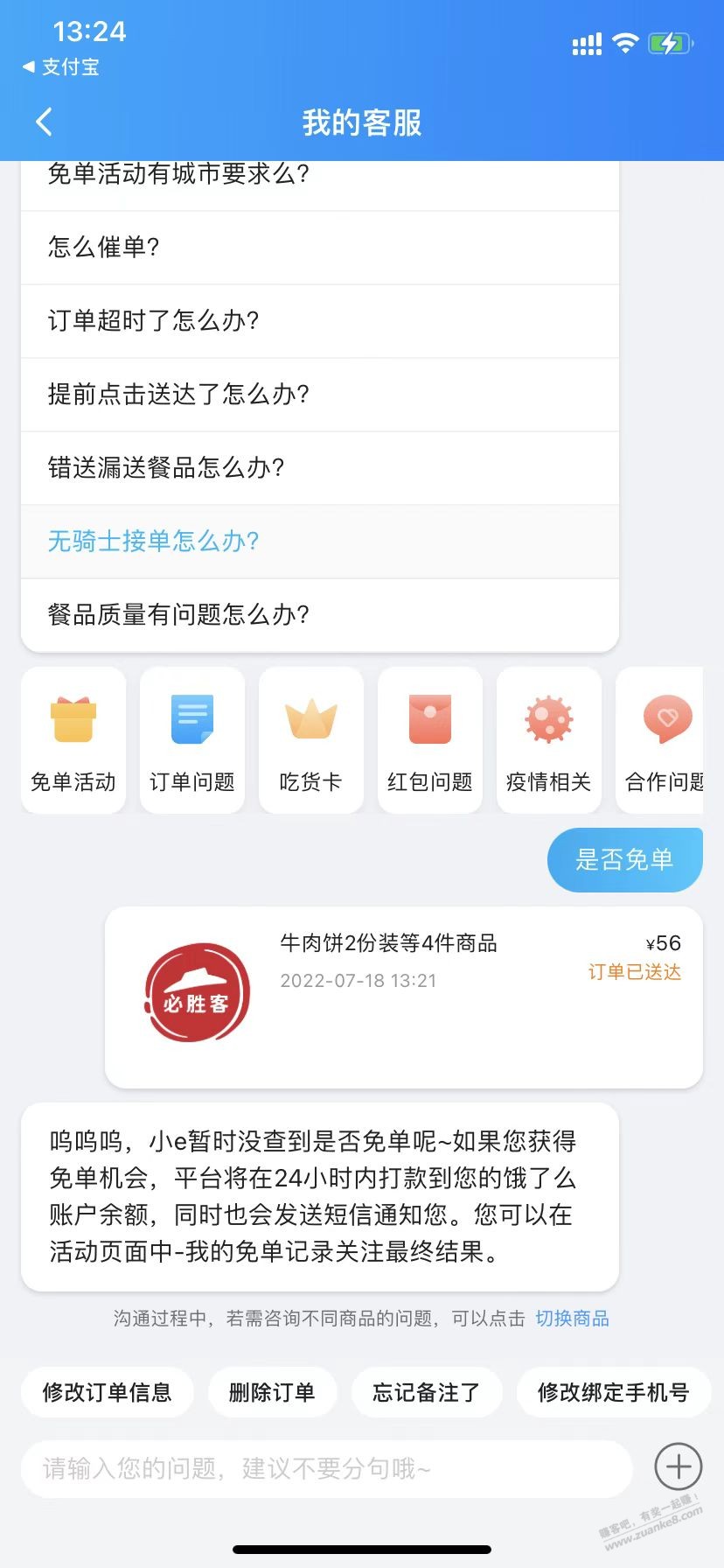Choose the 修改绑定手机号 chip

point(613,1392)
